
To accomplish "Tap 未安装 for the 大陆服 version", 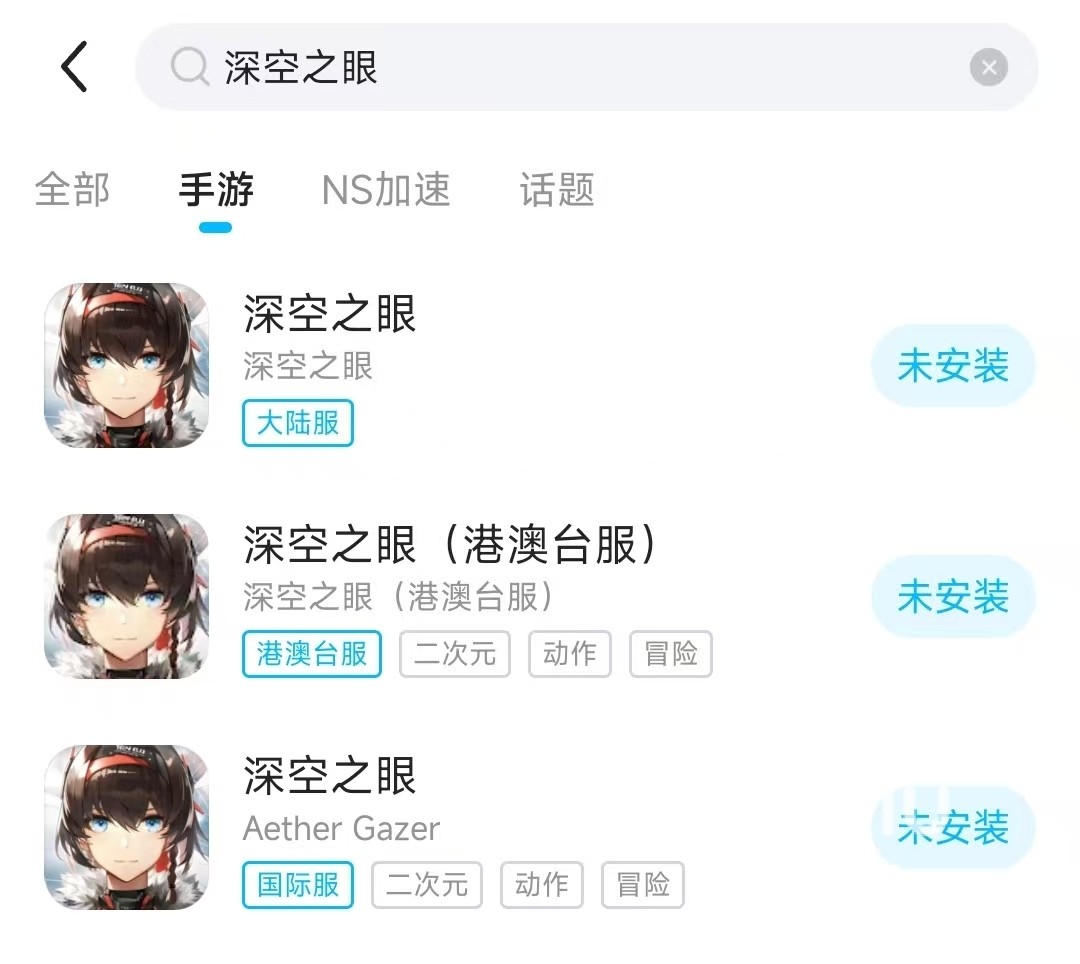I will pos(952,366).
